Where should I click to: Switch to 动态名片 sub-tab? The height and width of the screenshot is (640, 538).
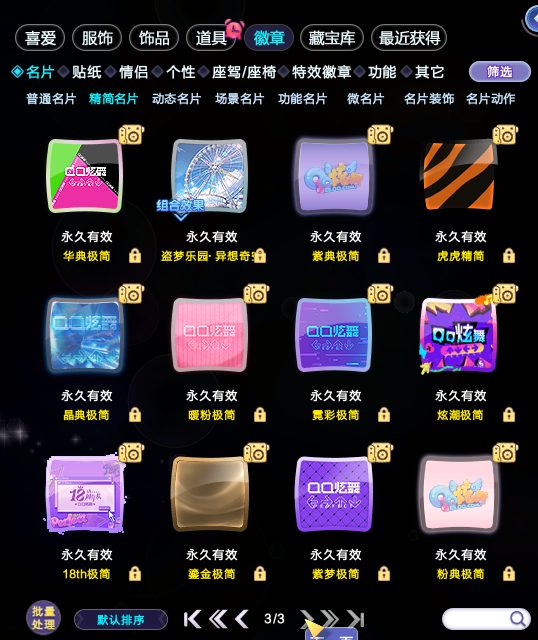176,98
